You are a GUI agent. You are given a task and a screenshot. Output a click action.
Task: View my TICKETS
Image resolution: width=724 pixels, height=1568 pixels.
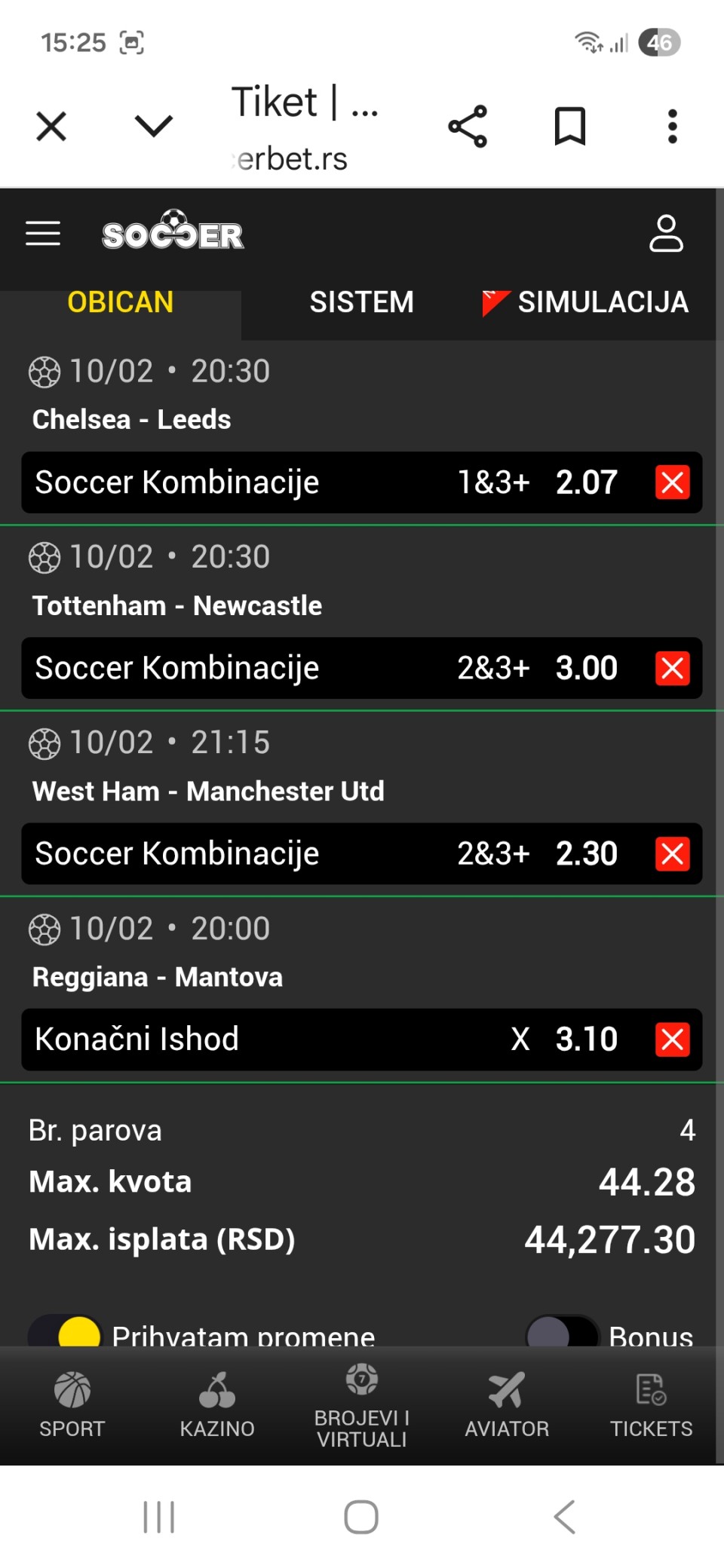click(x=651, y=1405)
